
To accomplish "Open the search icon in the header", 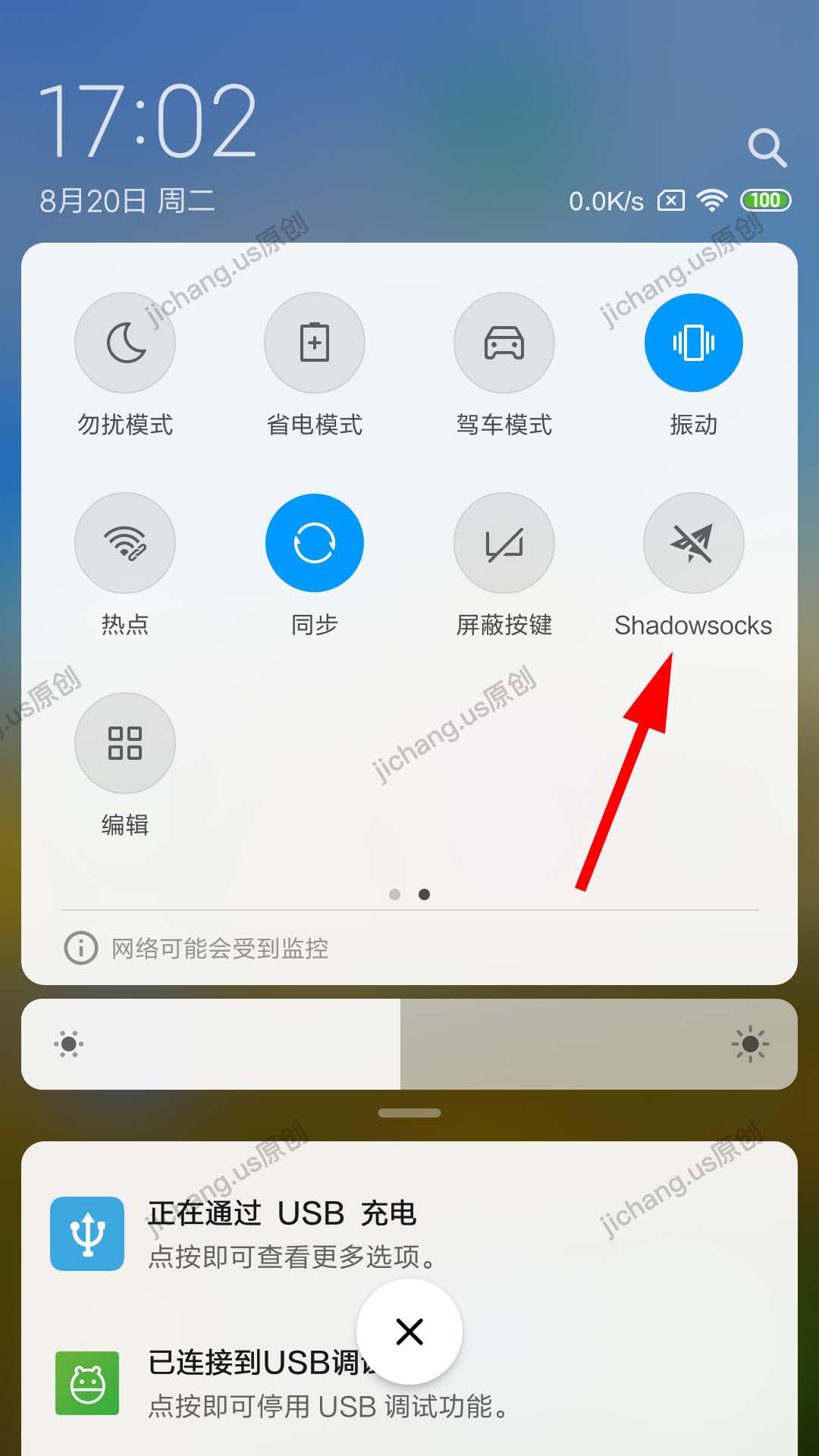I will point(767,147).
